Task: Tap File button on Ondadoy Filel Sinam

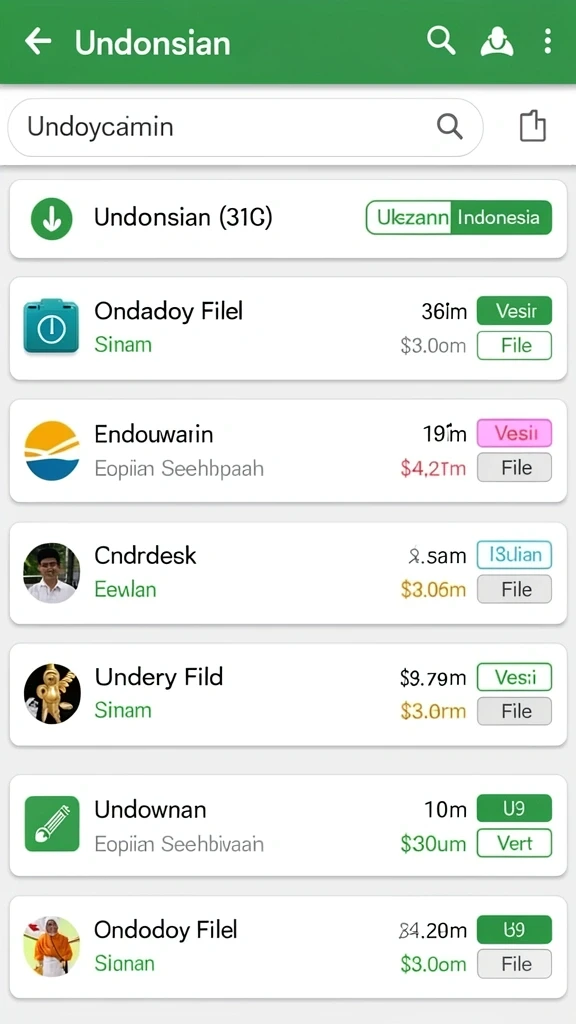Action: tap(515, 345)
